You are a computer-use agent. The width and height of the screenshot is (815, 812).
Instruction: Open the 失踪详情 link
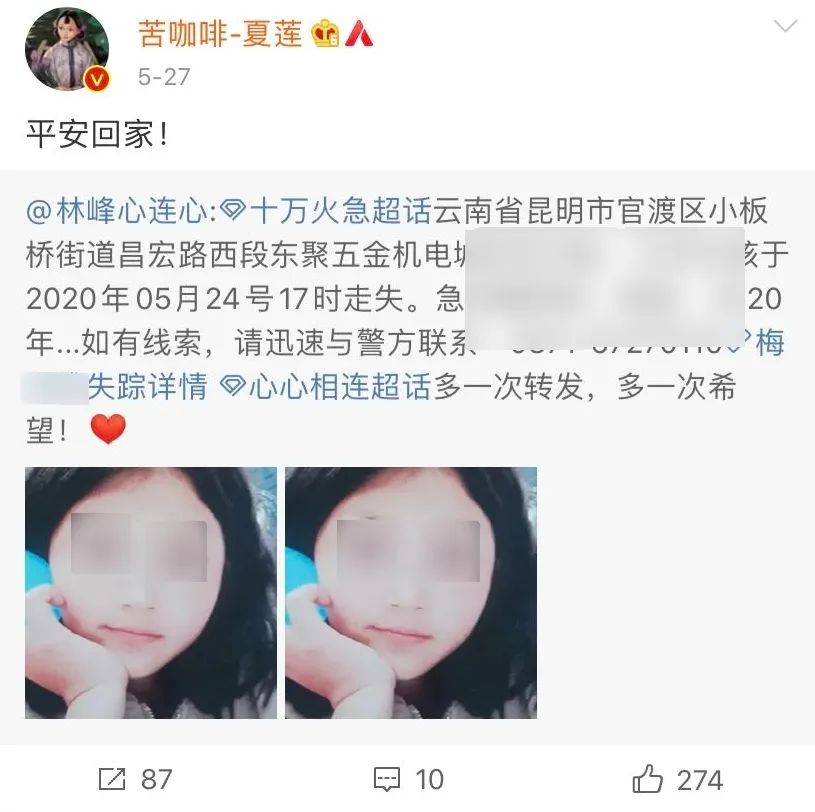[x=148, y=386]
